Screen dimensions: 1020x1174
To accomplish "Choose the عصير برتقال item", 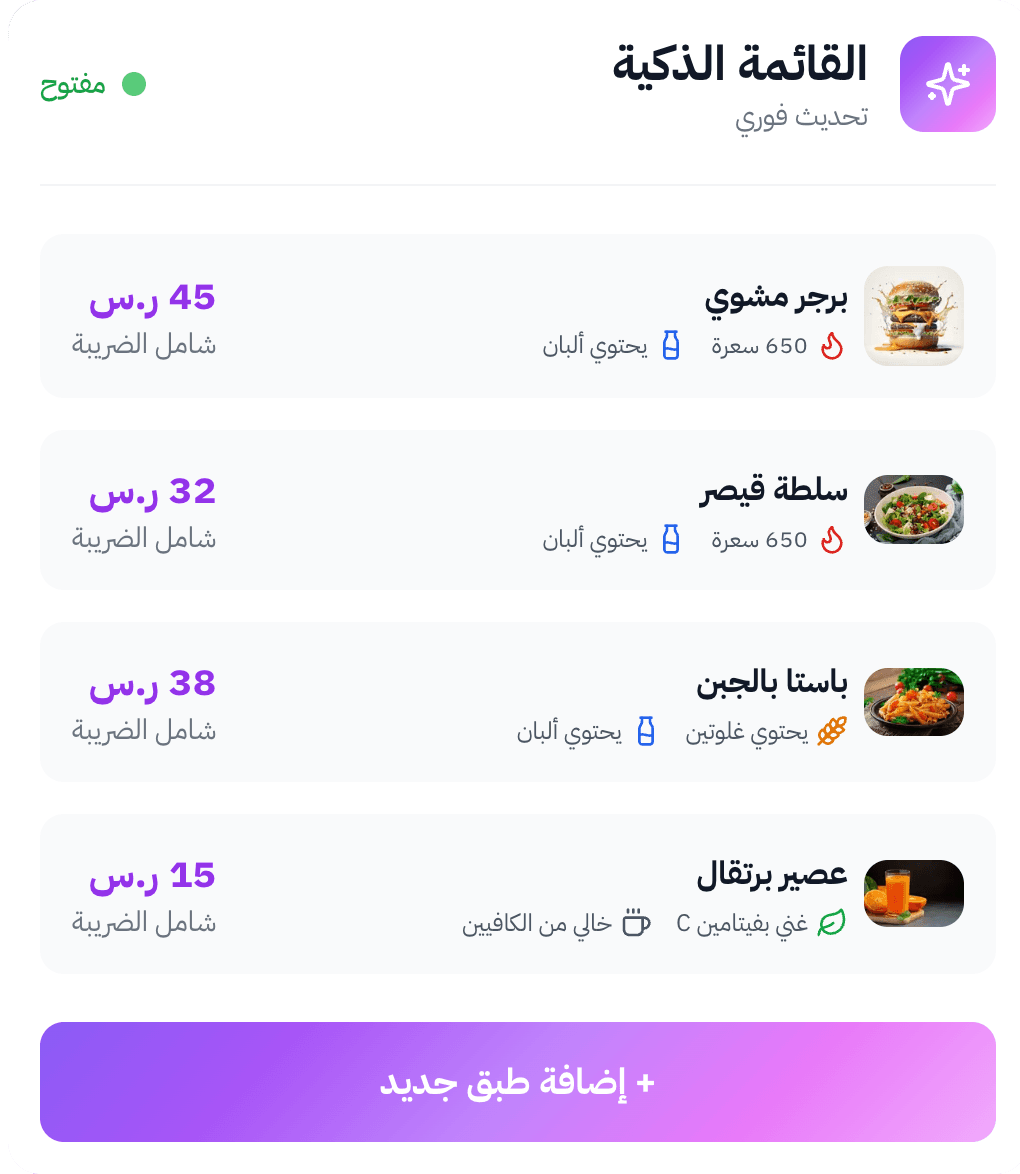I will pos(517,894).
